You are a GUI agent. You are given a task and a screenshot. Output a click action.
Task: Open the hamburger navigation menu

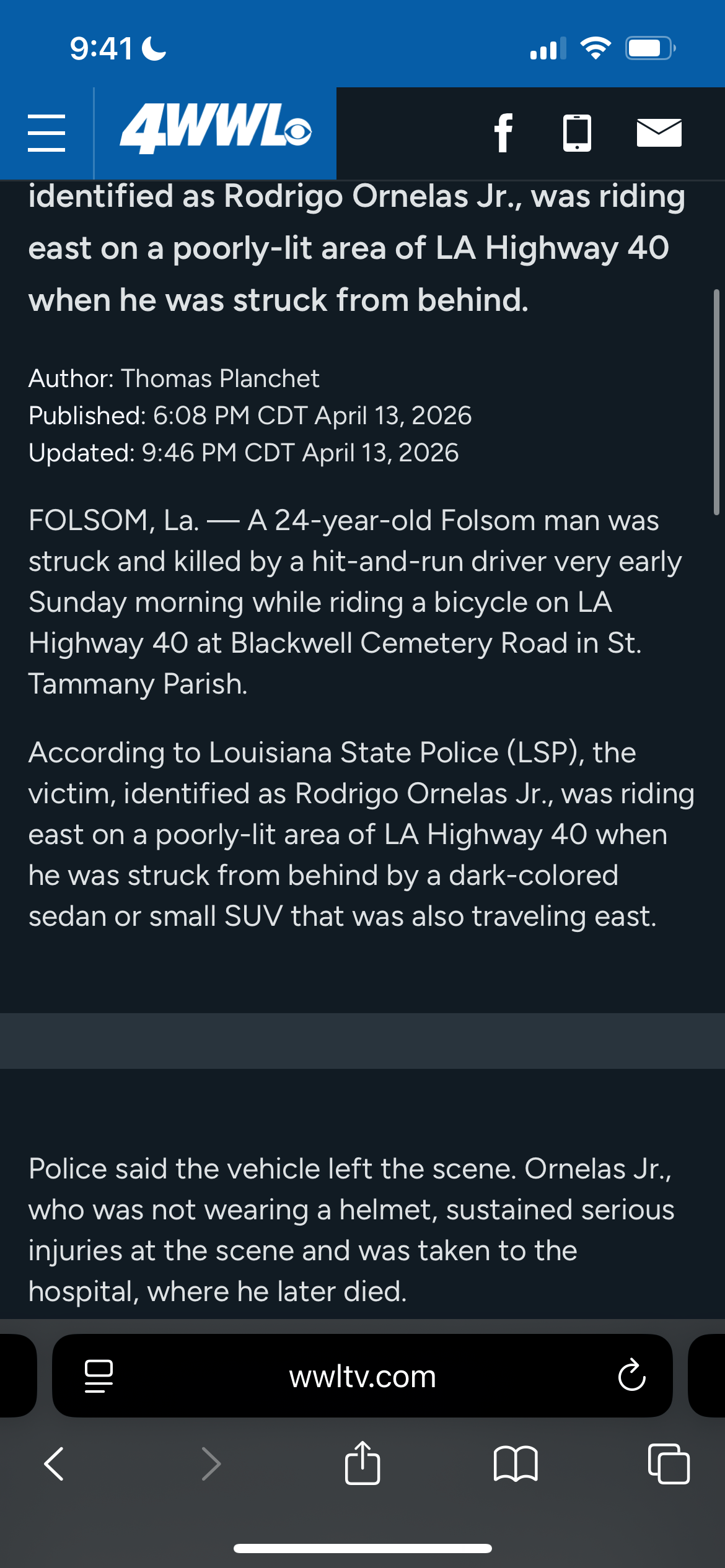tap(46, 133)
